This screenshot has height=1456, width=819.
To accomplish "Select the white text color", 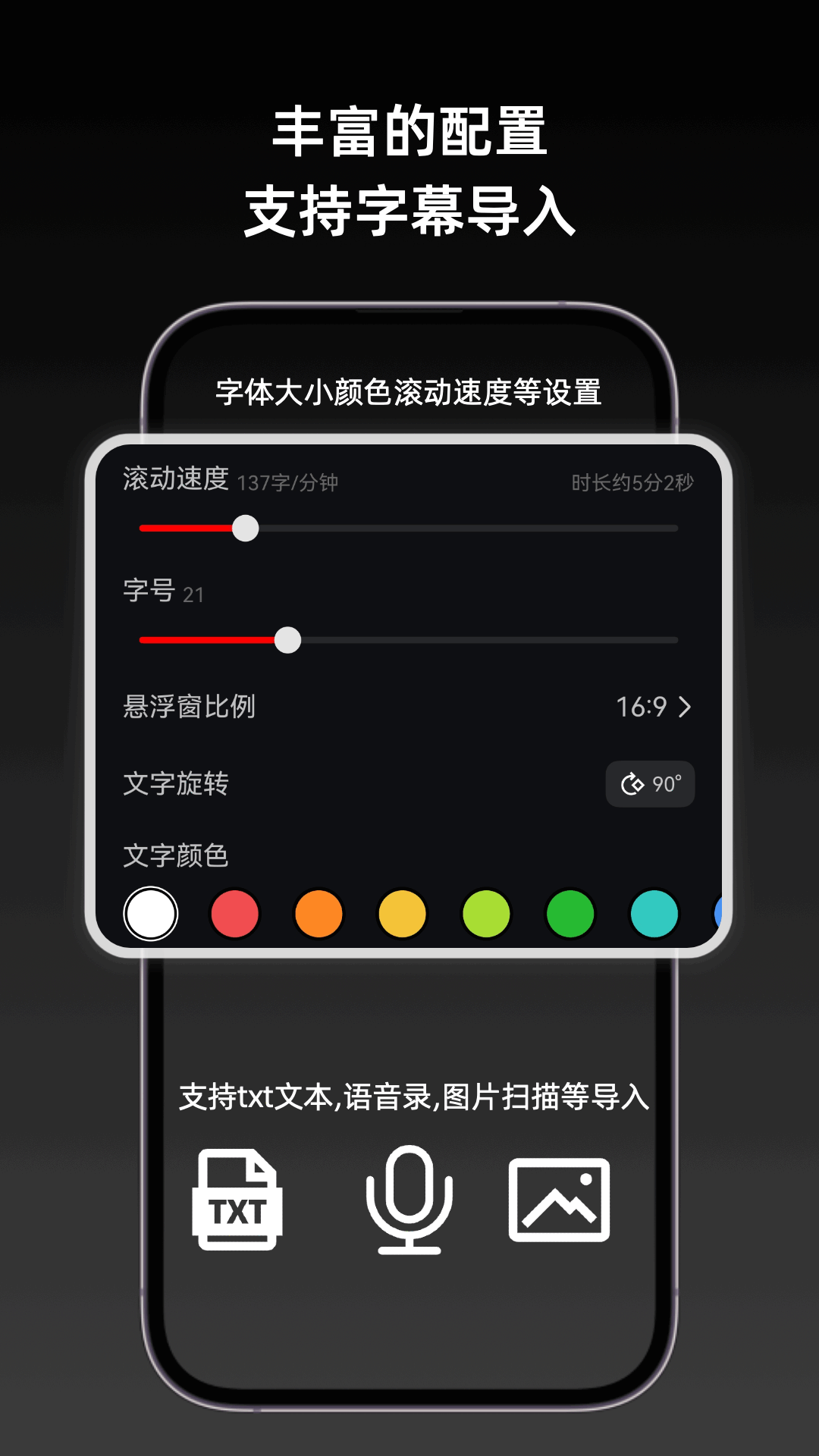I will pos(150,914).
